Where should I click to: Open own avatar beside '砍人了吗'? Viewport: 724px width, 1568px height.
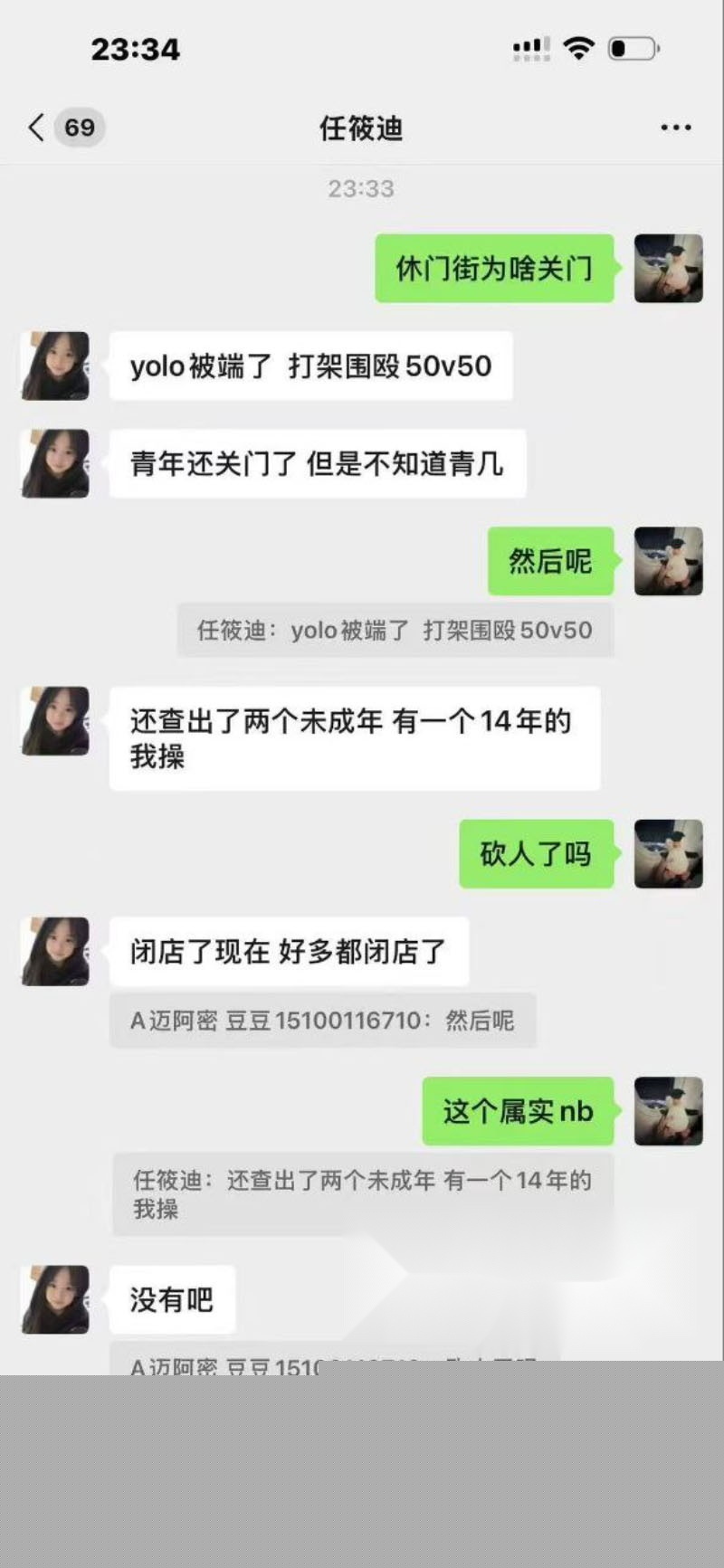point(668,853)
